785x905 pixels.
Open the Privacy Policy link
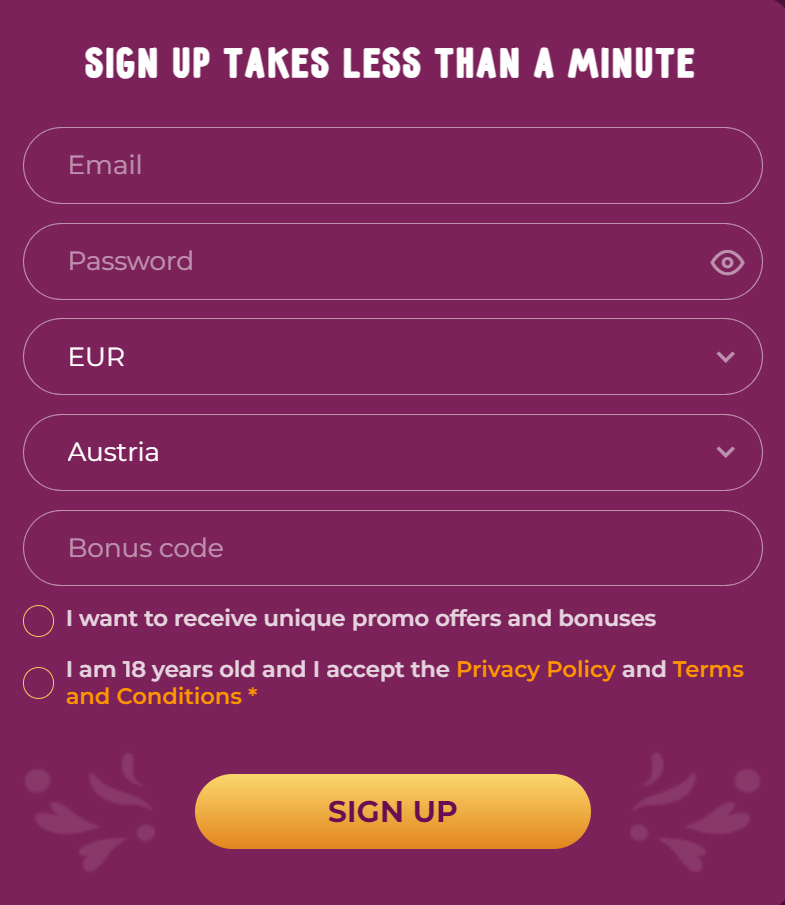coord(535,669)
